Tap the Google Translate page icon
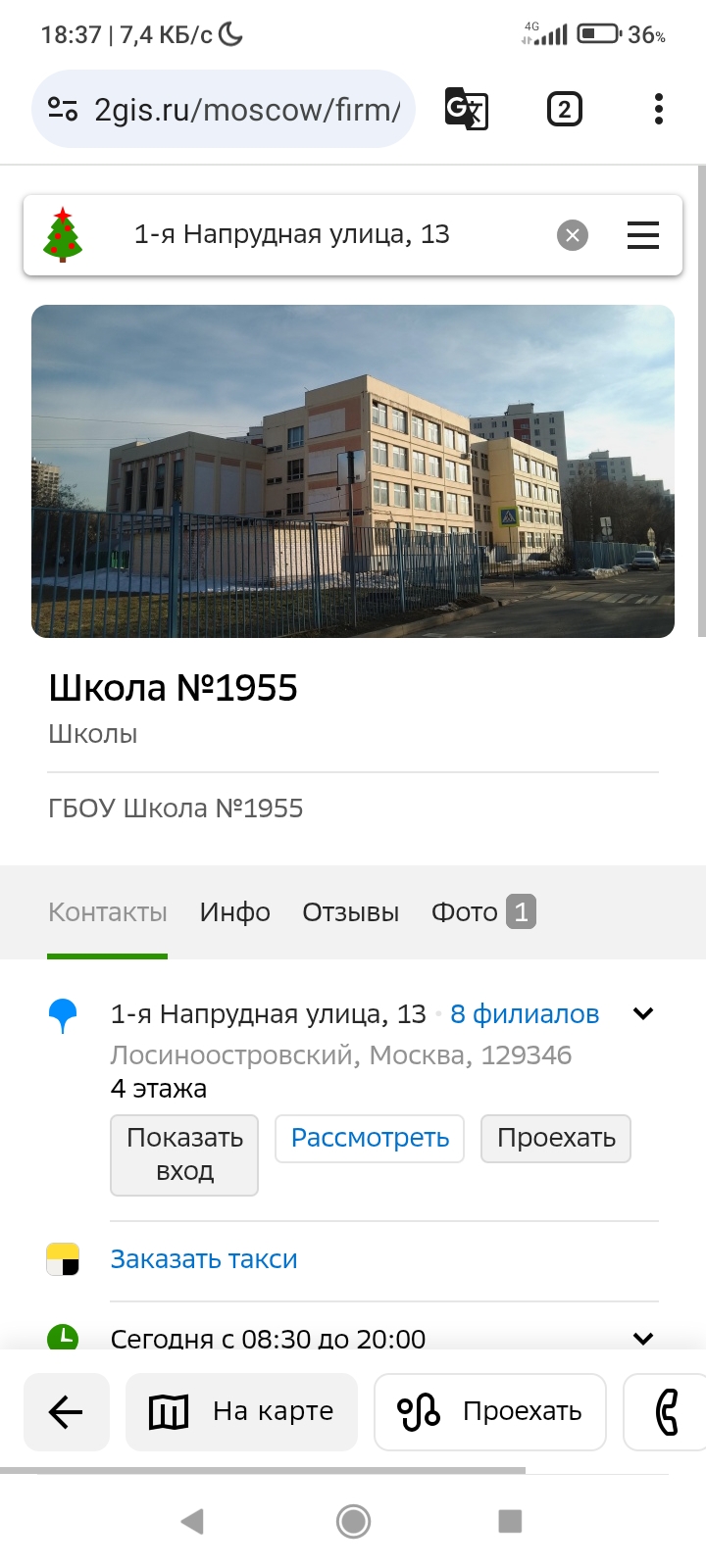Image resolution: width=706 pixels, height=1568 pixels. tap(467, 109)
